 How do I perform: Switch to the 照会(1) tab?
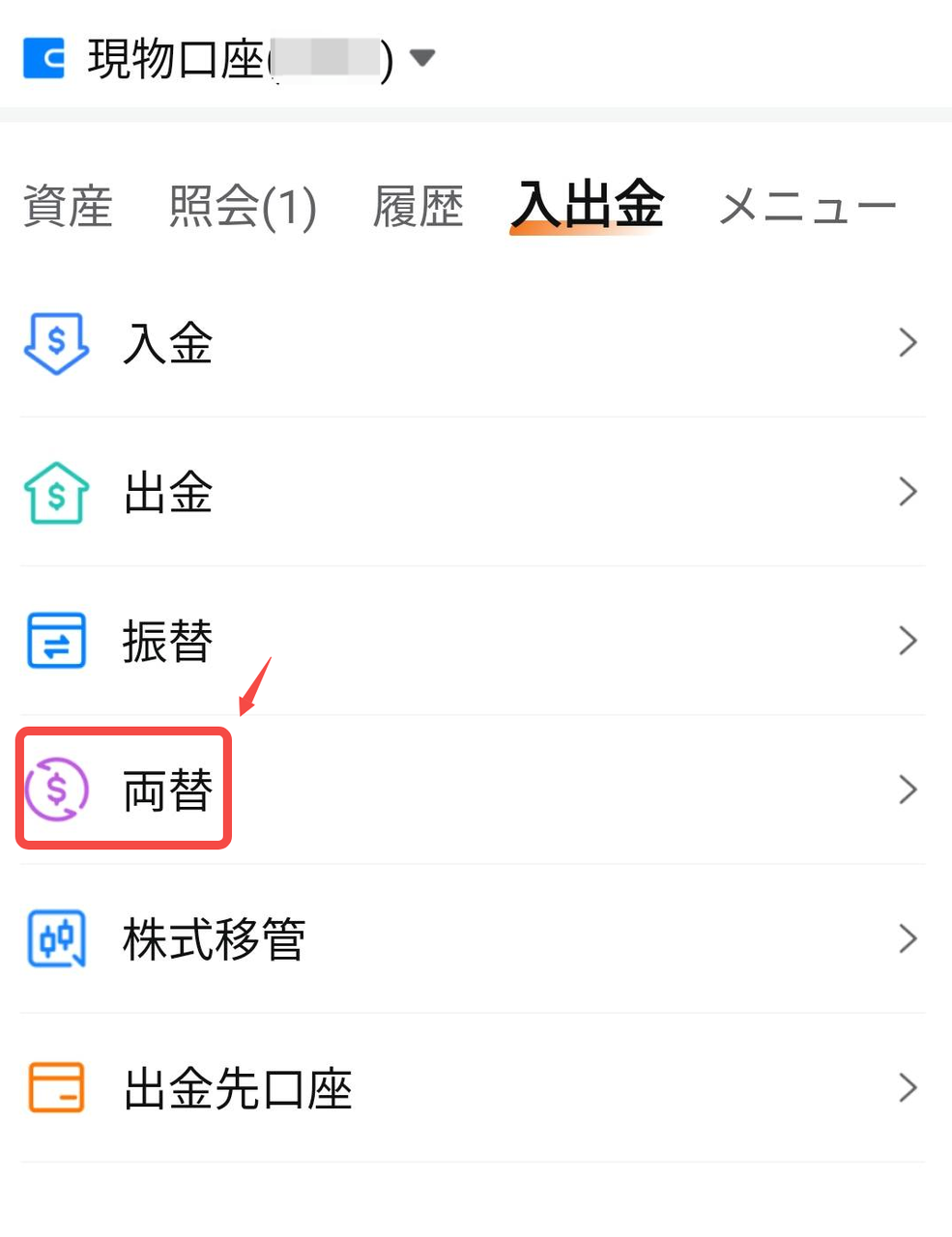tap(243, 207)
